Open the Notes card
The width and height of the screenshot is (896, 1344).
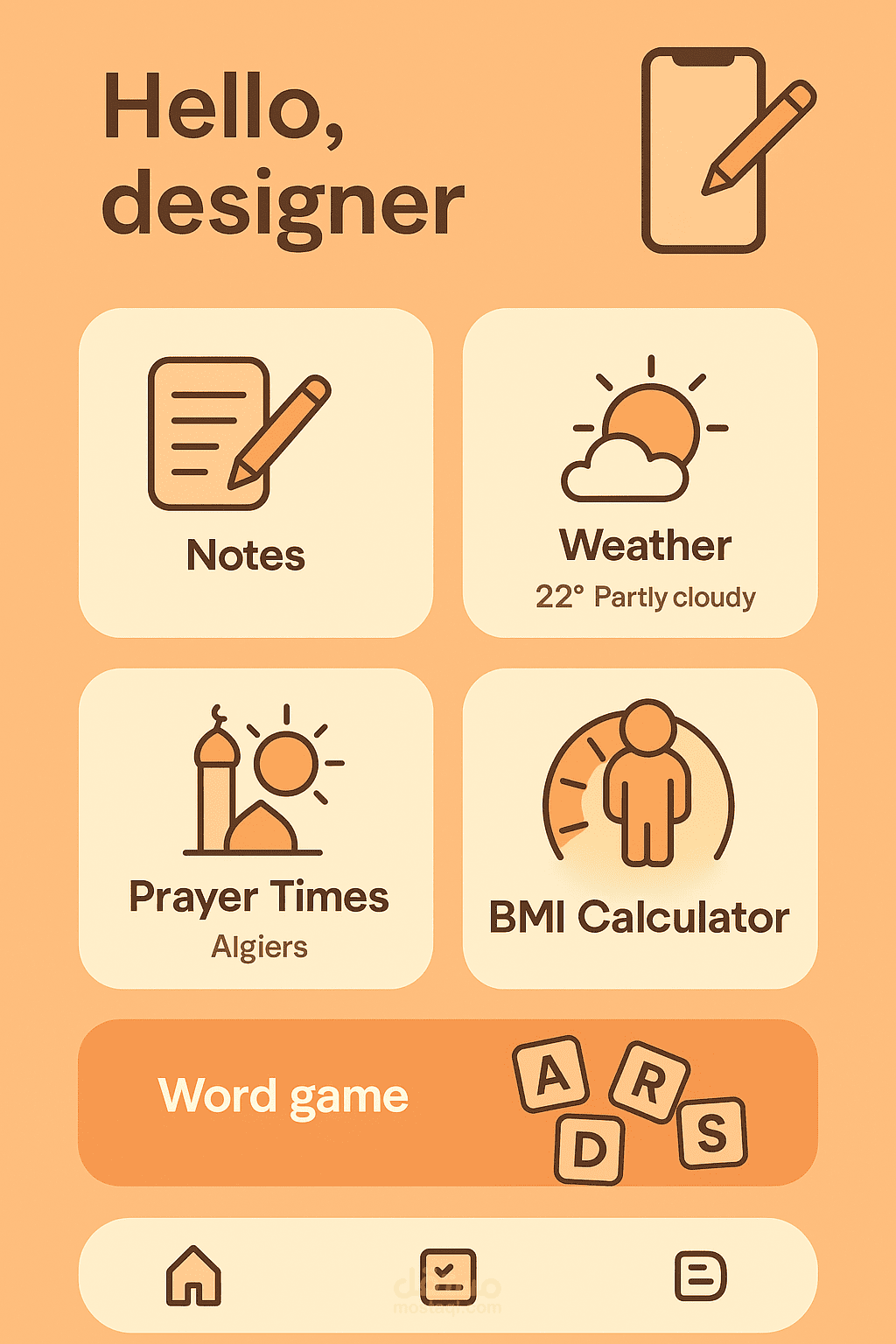point(255,472)
